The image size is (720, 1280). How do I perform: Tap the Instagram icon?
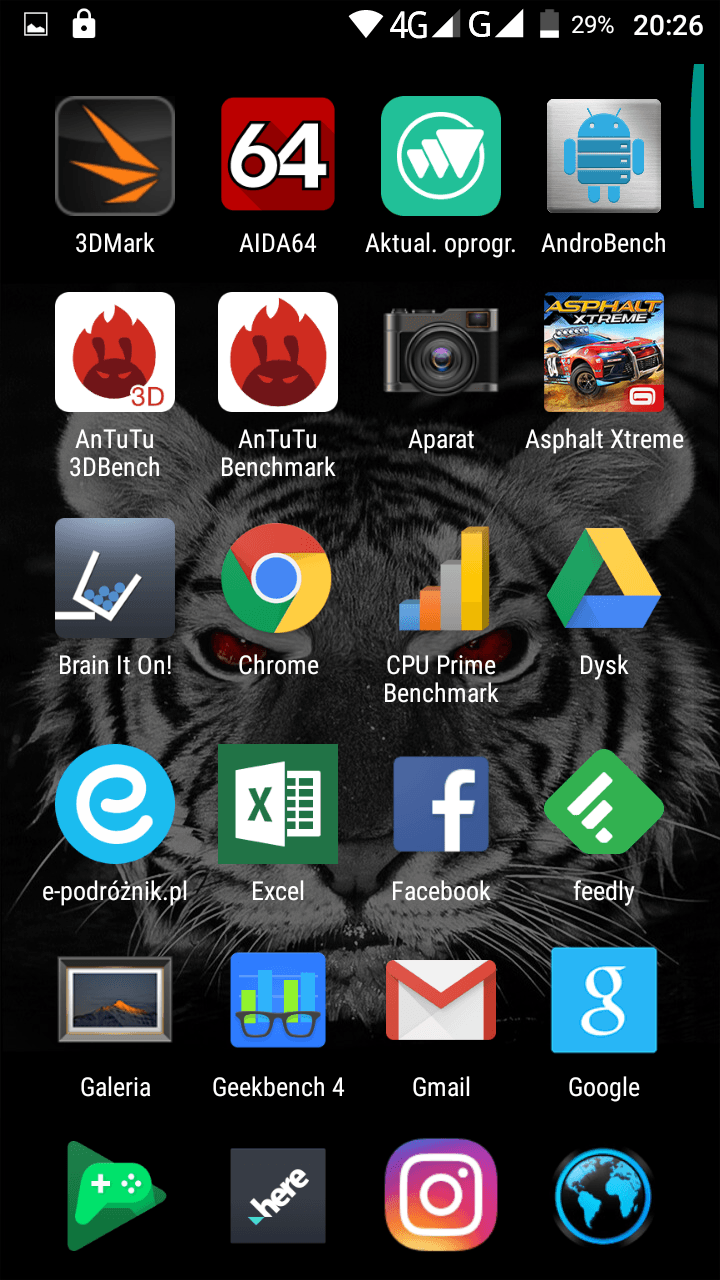(441, 1194)
